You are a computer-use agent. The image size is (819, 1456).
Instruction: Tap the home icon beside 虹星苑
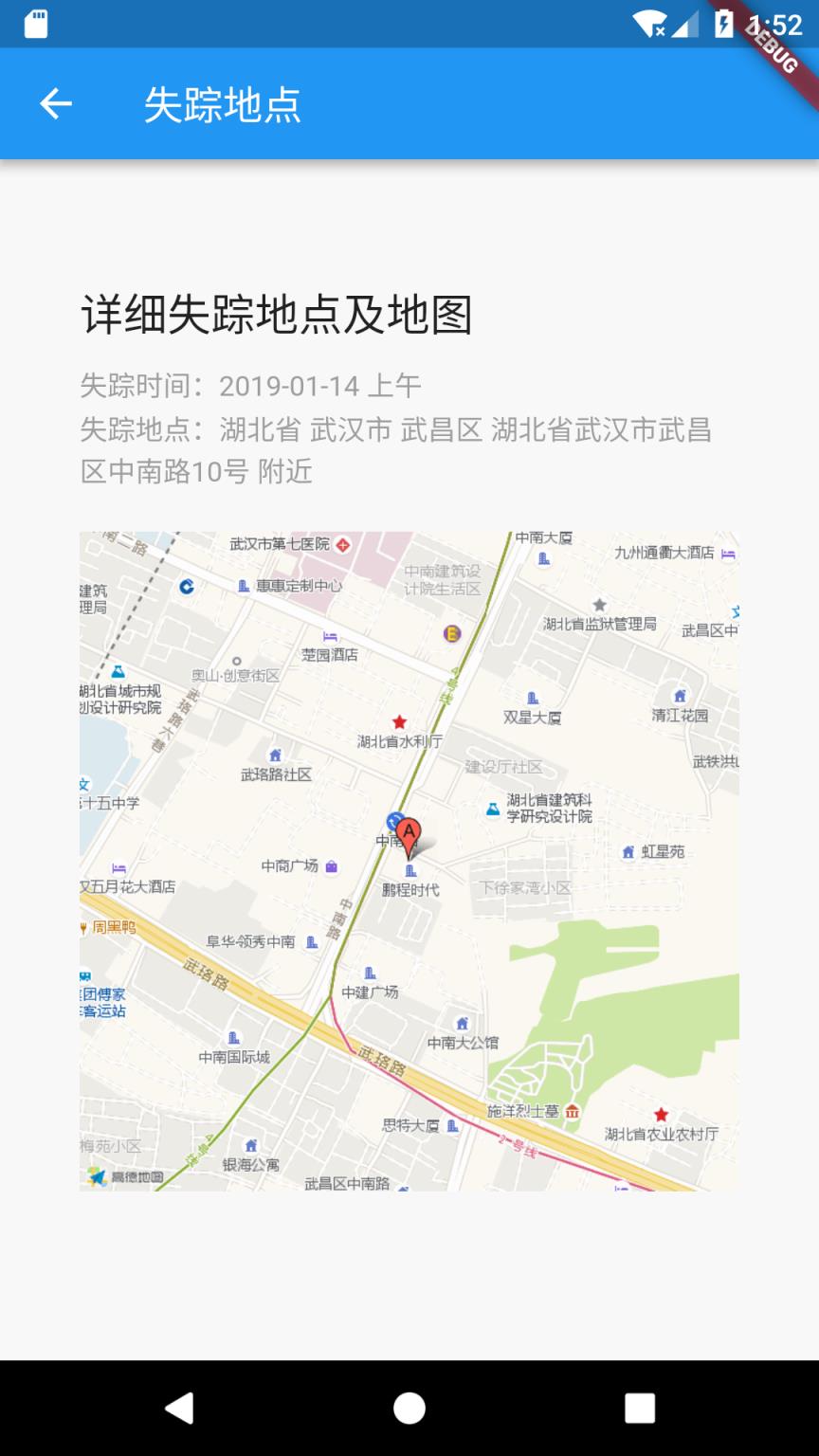[x=628, y=851]
